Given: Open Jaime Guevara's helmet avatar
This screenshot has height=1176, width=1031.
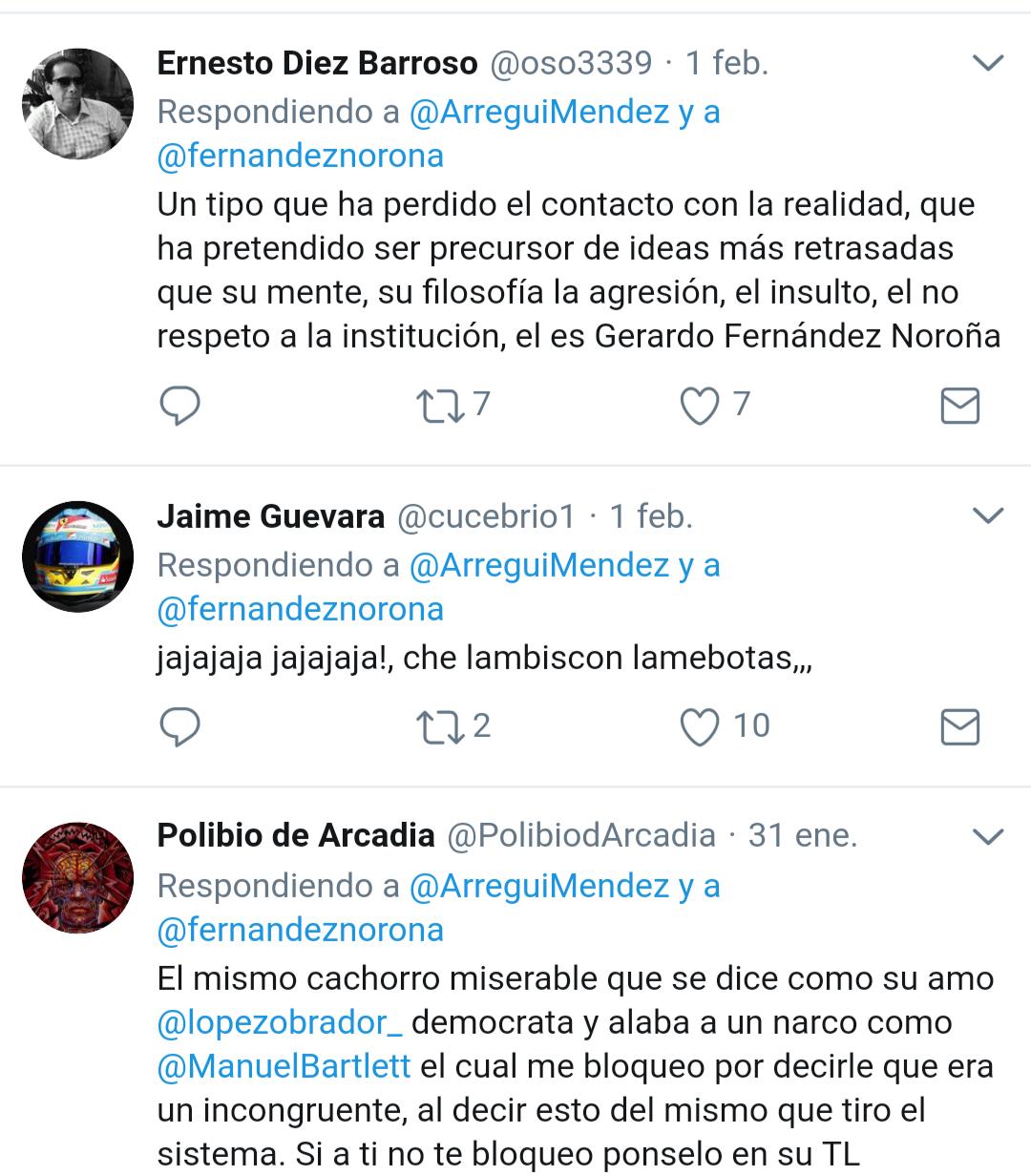Looking at the screenshot, I should [77, 556].
